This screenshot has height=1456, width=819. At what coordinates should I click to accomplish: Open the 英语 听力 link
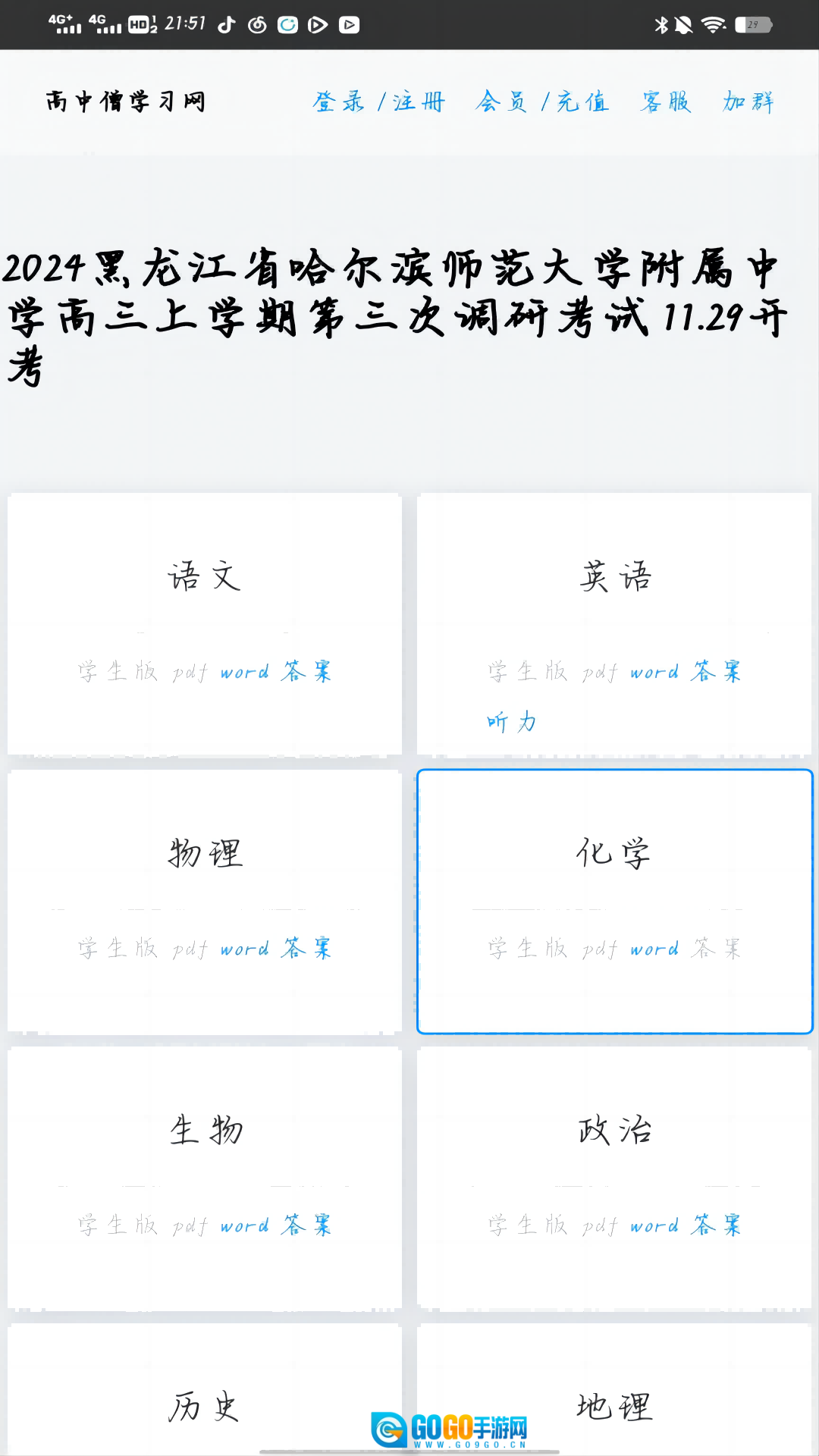coord(511,722)
